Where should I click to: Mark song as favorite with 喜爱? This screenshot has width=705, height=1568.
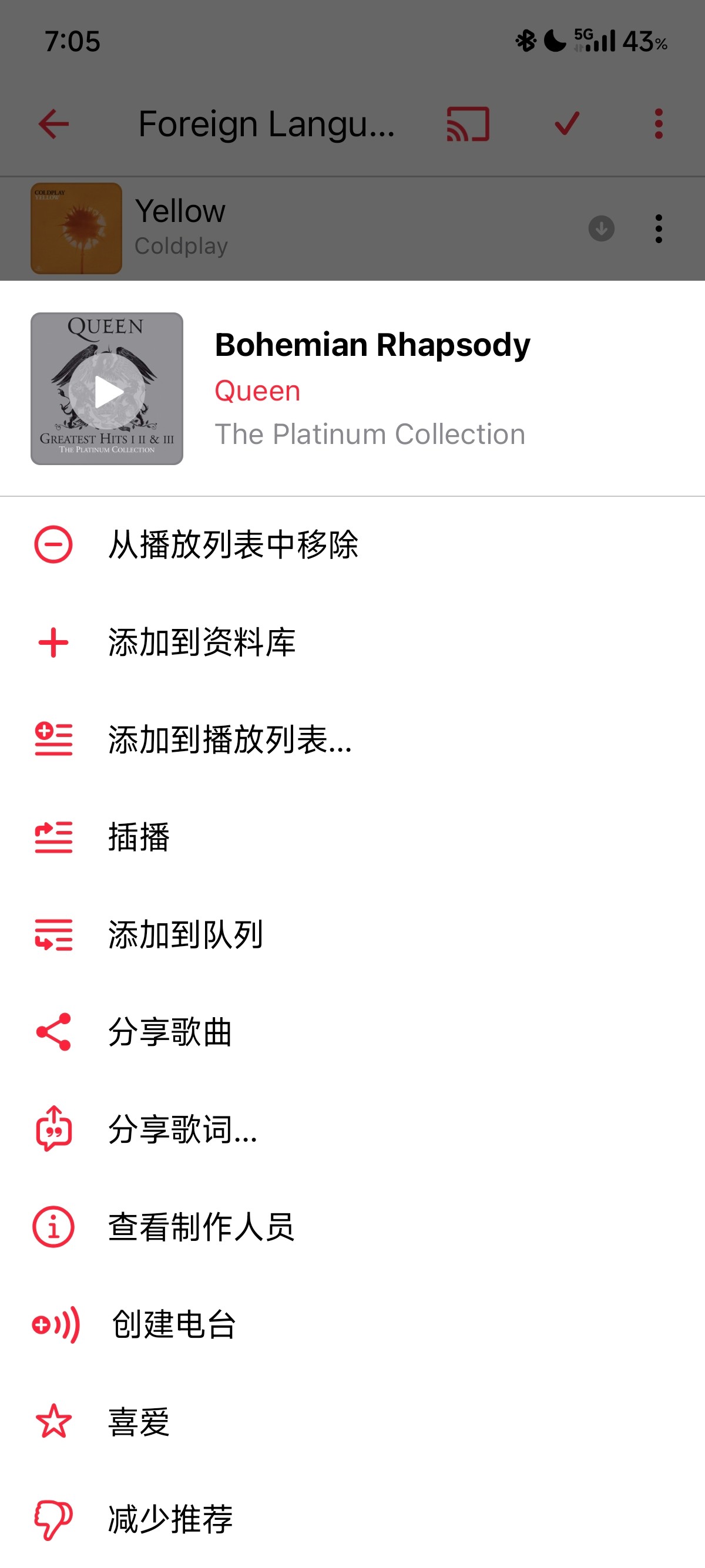[139, 1422]
